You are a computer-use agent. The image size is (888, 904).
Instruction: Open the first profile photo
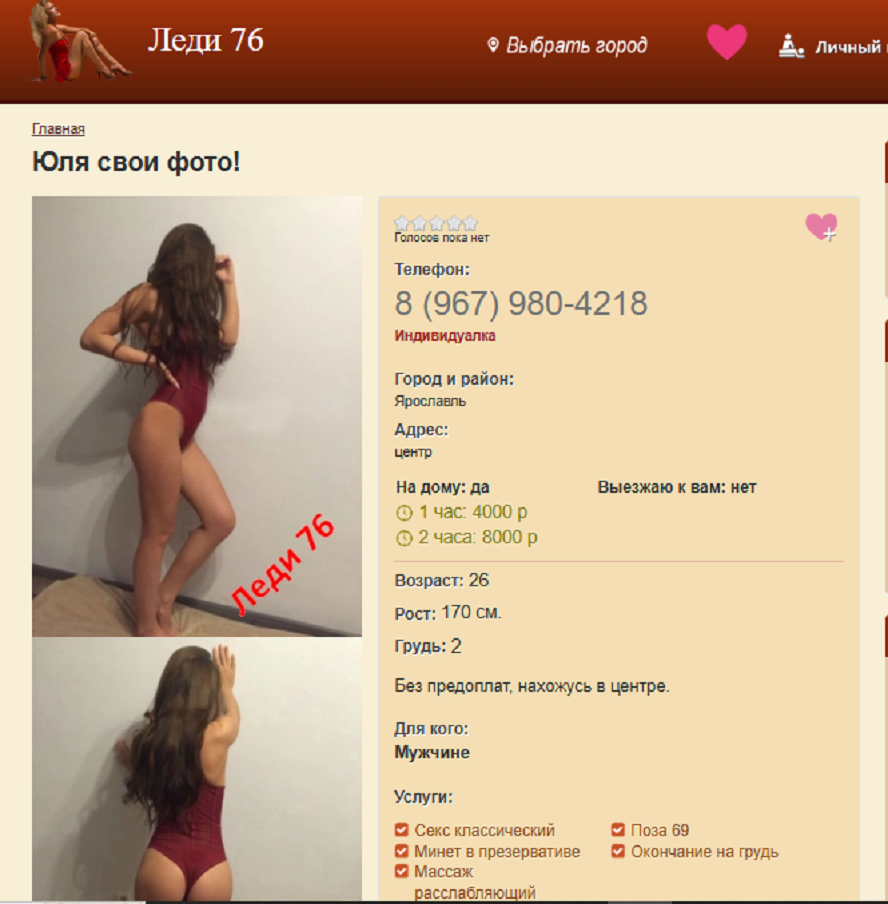pyautogui.click(x=197, y=416)
